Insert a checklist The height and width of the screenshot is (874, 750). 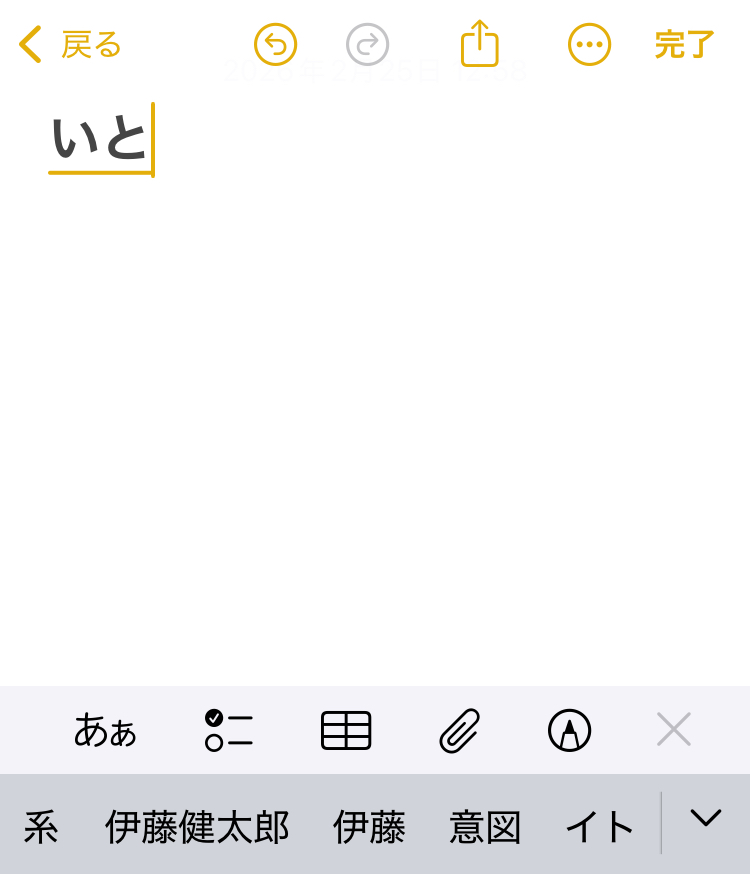coord(228,730)
